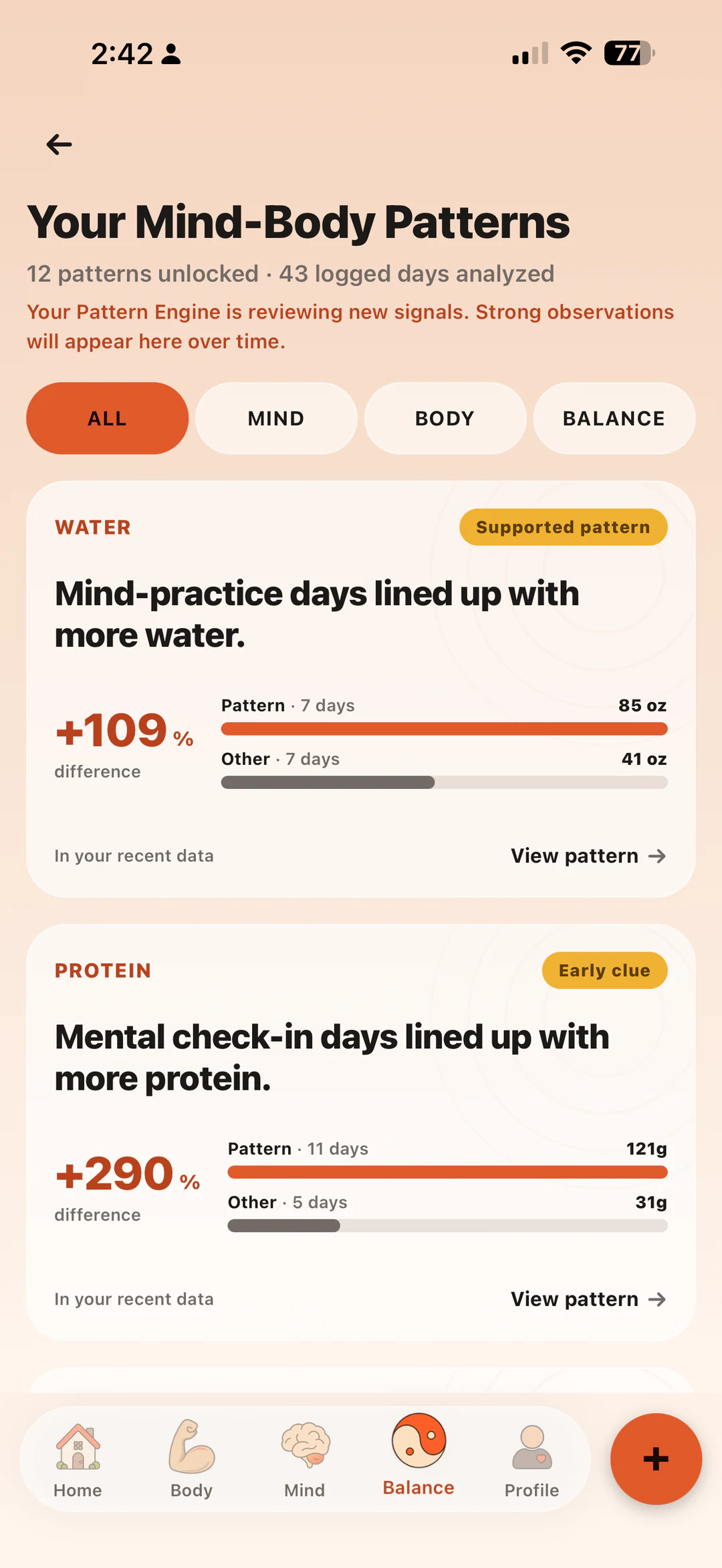Select the ALL filter chip
The image size is (722, 1568).
[108, 418]
